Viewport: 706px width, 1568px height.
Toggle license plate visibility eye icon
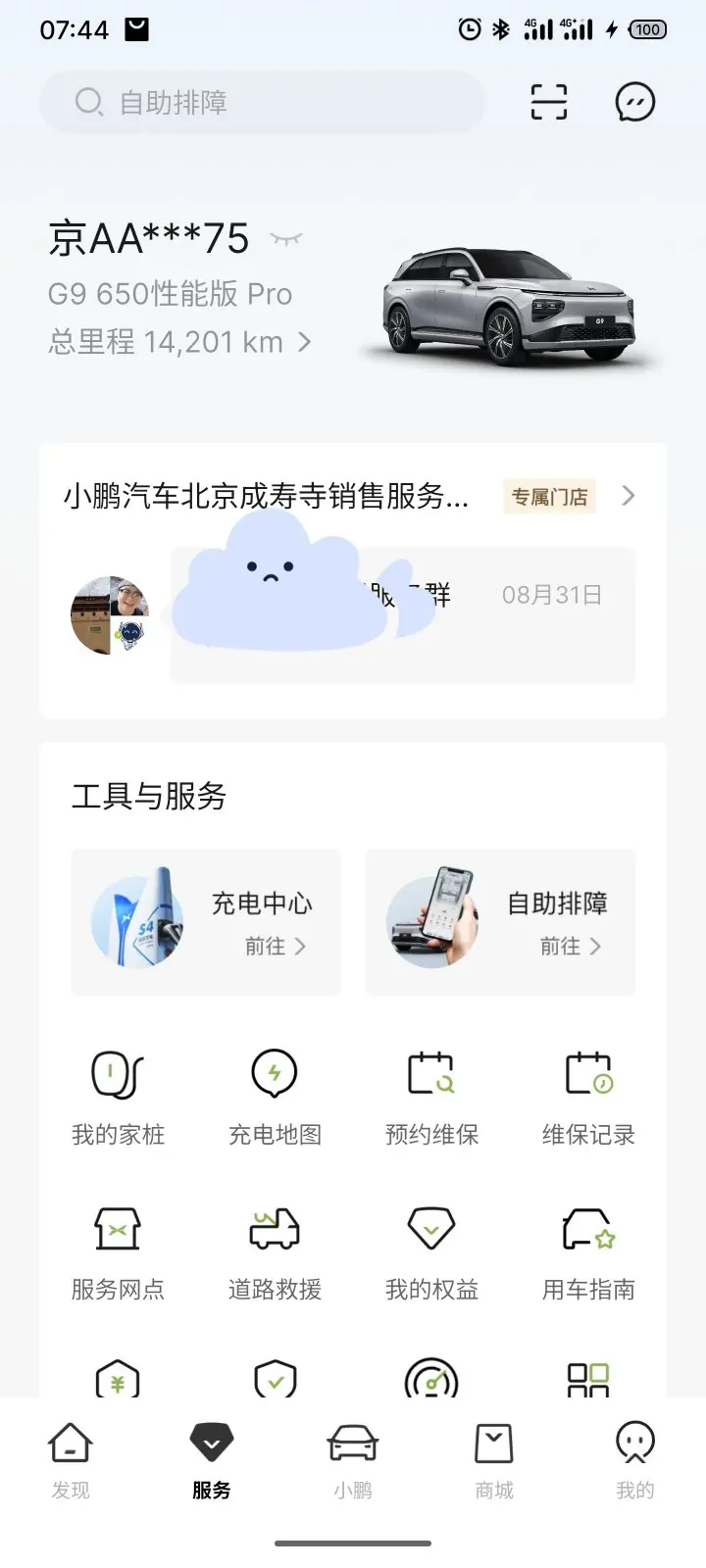pos(286,238)
